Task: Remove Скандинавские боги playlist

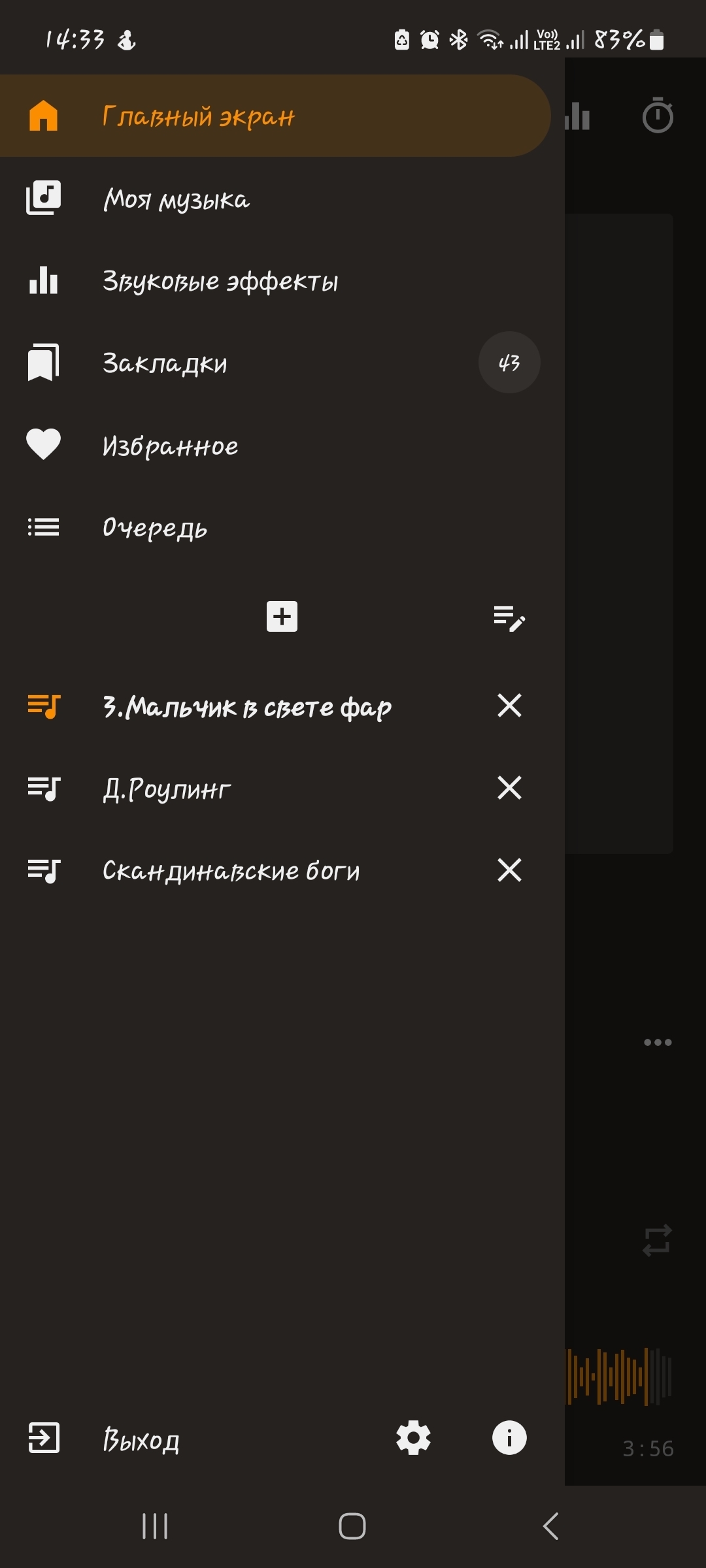Action: [x=509, y=870]
